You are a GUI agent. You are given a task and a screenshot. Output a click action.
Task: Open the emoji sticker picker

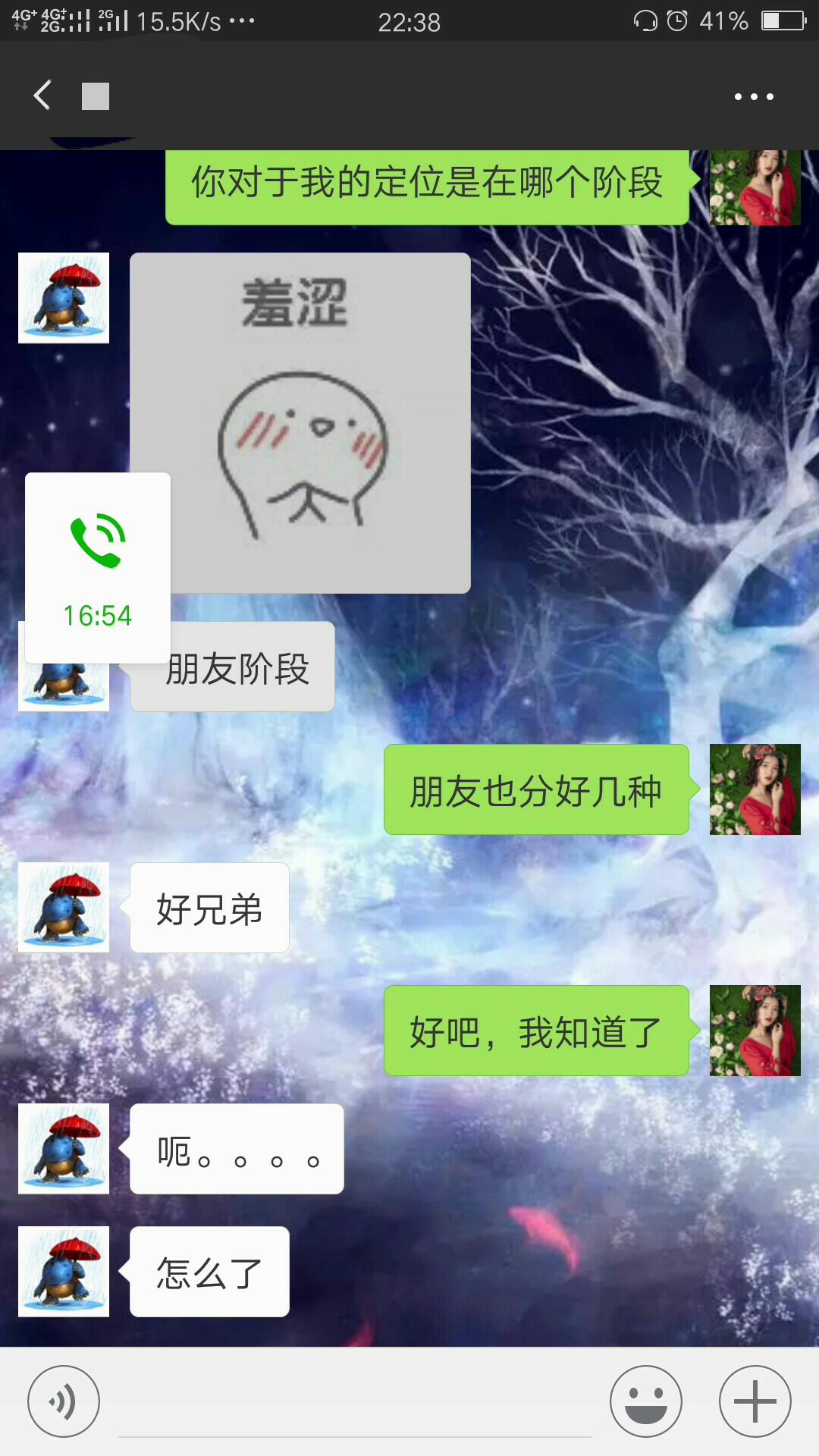pyautogui.click(x=646, y=1401)
